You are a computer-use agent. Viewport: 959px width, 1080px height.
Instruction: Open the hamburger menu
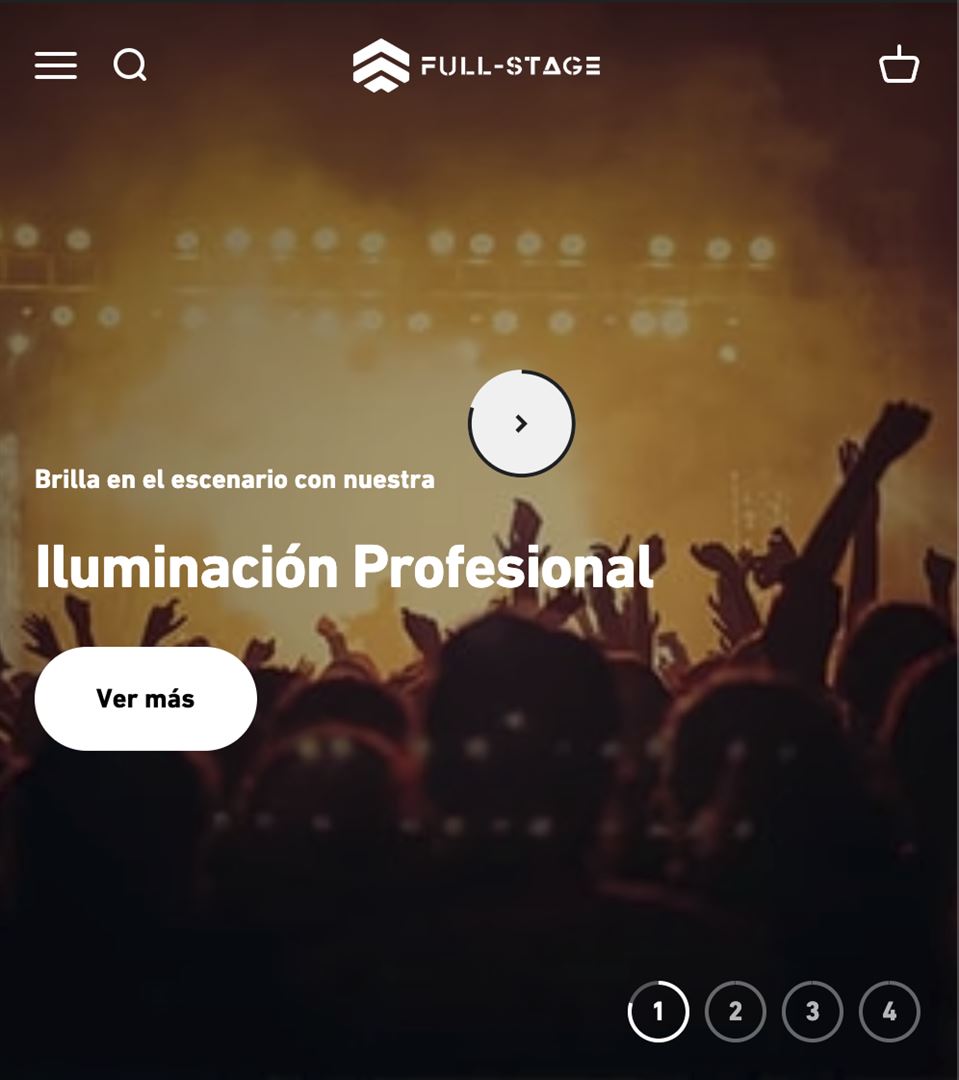tap(56, 66)
